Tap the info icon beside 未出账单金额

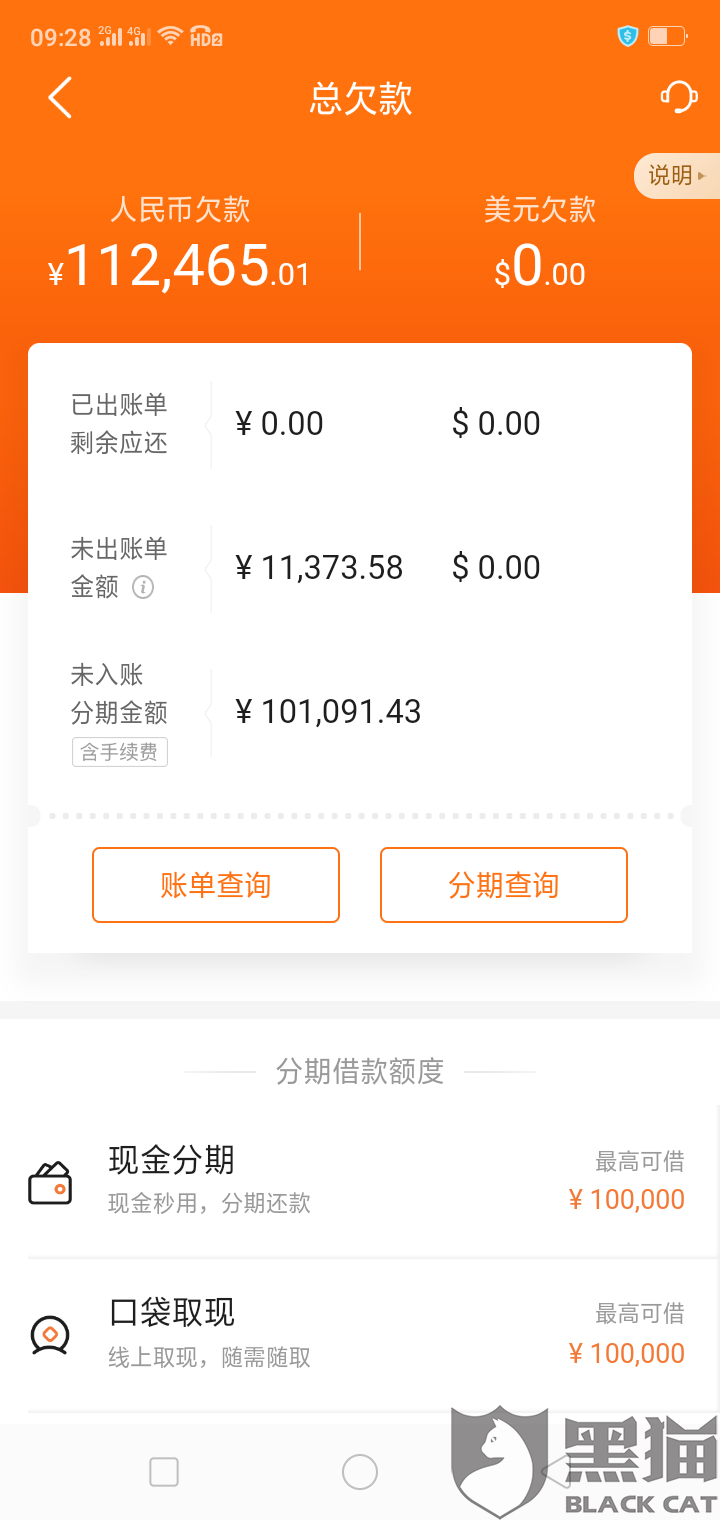pyautogui.click(x=143, y=587)
